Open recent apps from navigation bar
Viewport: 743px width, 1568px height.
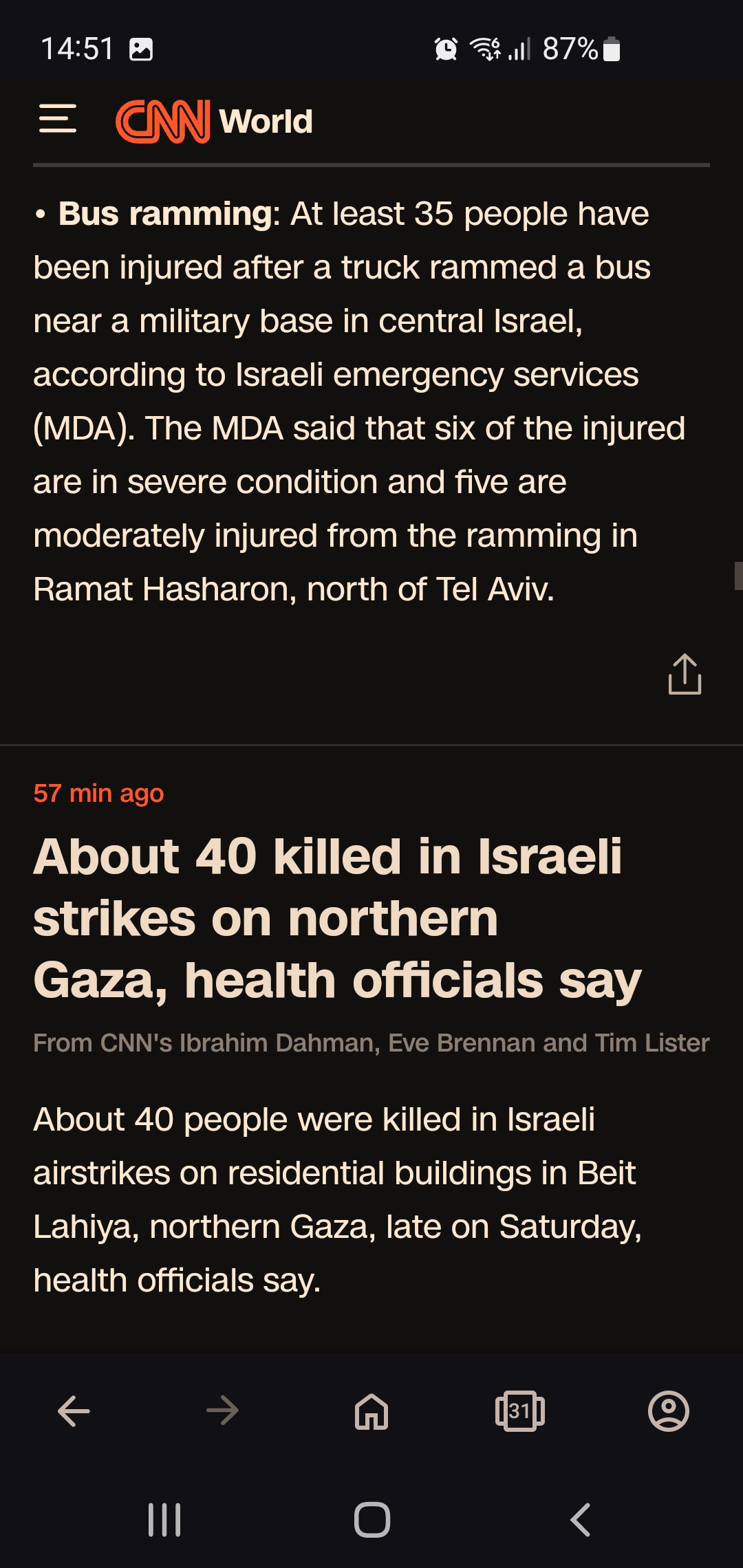coord(164,1520)
